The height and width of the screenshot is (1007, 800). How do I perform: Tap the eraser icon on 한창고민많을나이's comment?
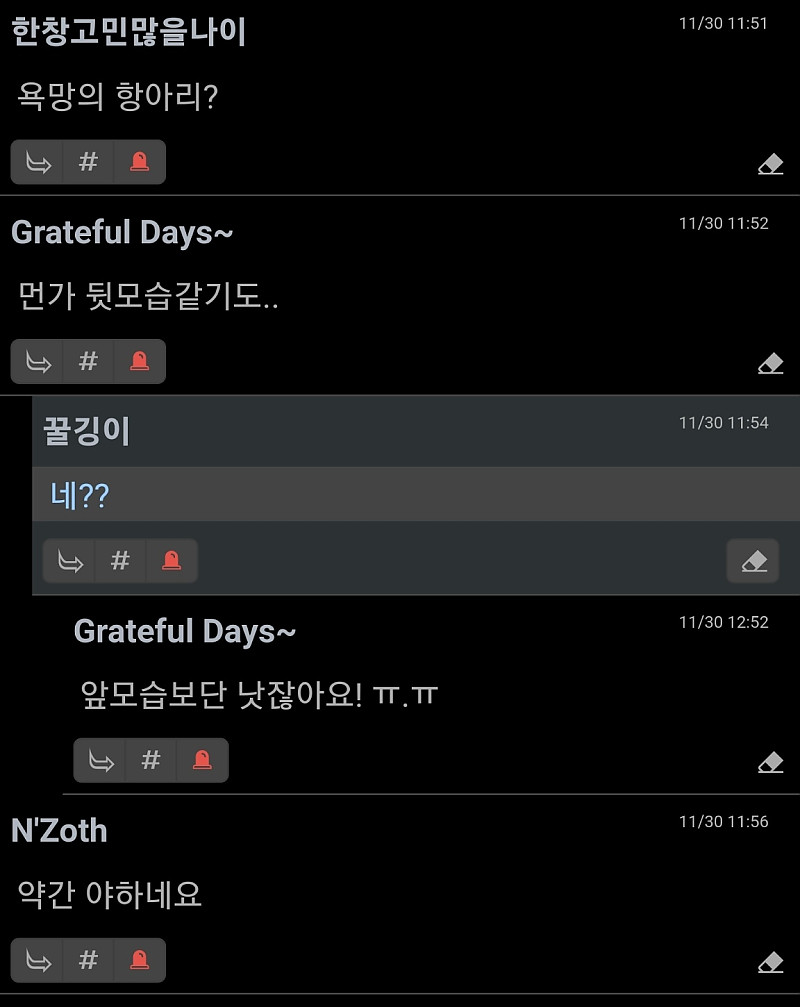[x=770, y=165]
